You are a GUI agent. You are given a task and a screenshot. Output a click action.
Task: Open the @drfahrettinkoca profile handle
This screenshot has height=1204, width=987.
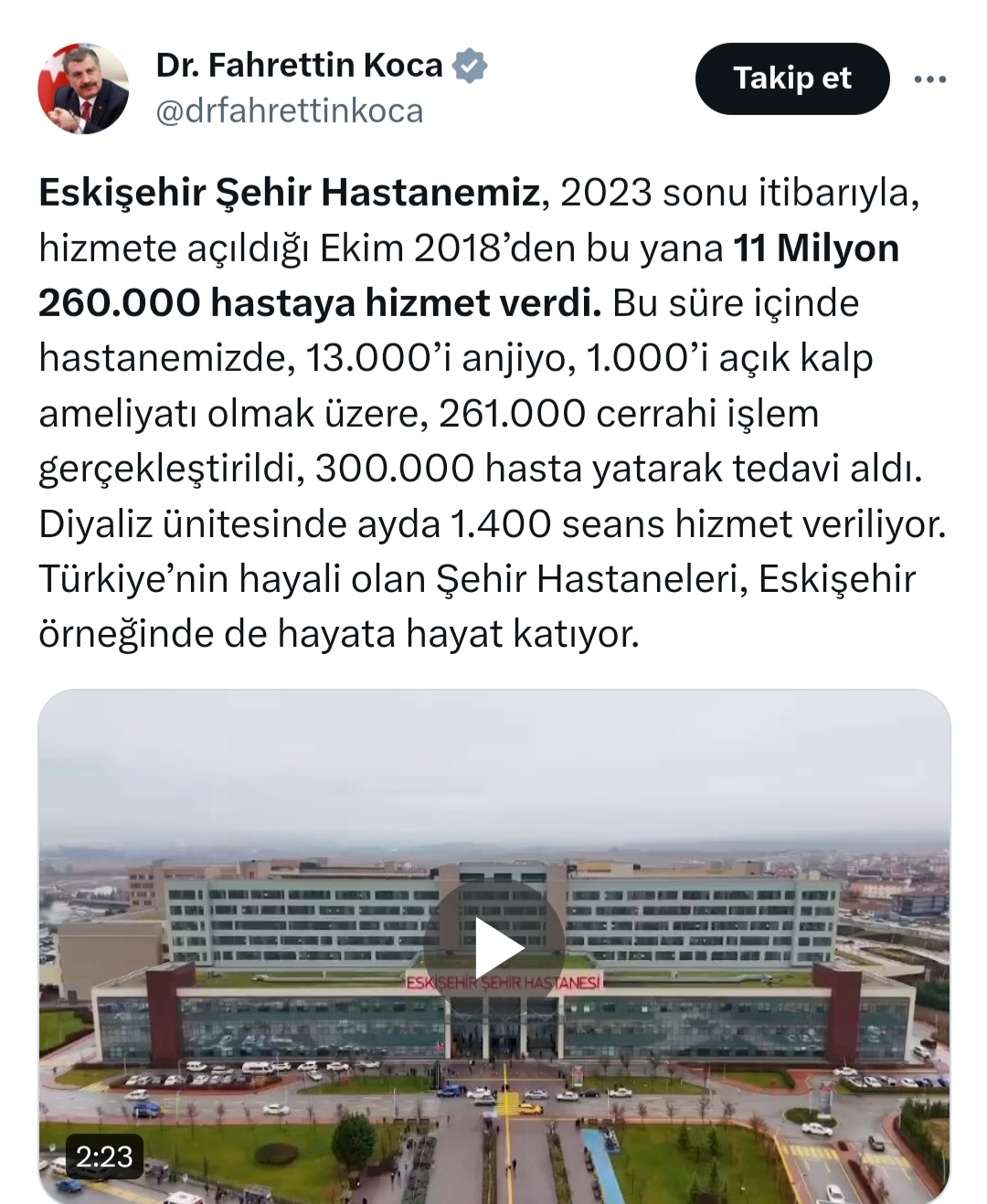[290, 111]
